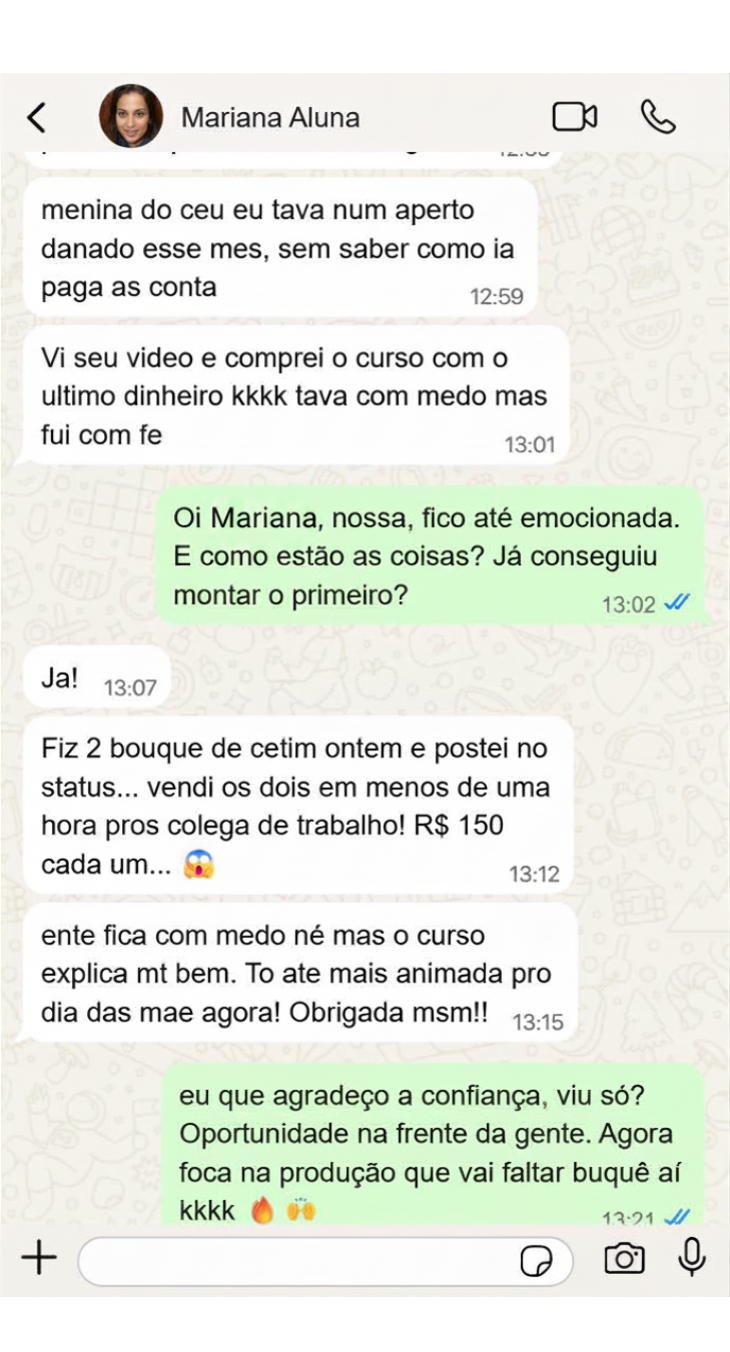Tap the back arrow to exit the chat
730x1352 pixels.
37,116
